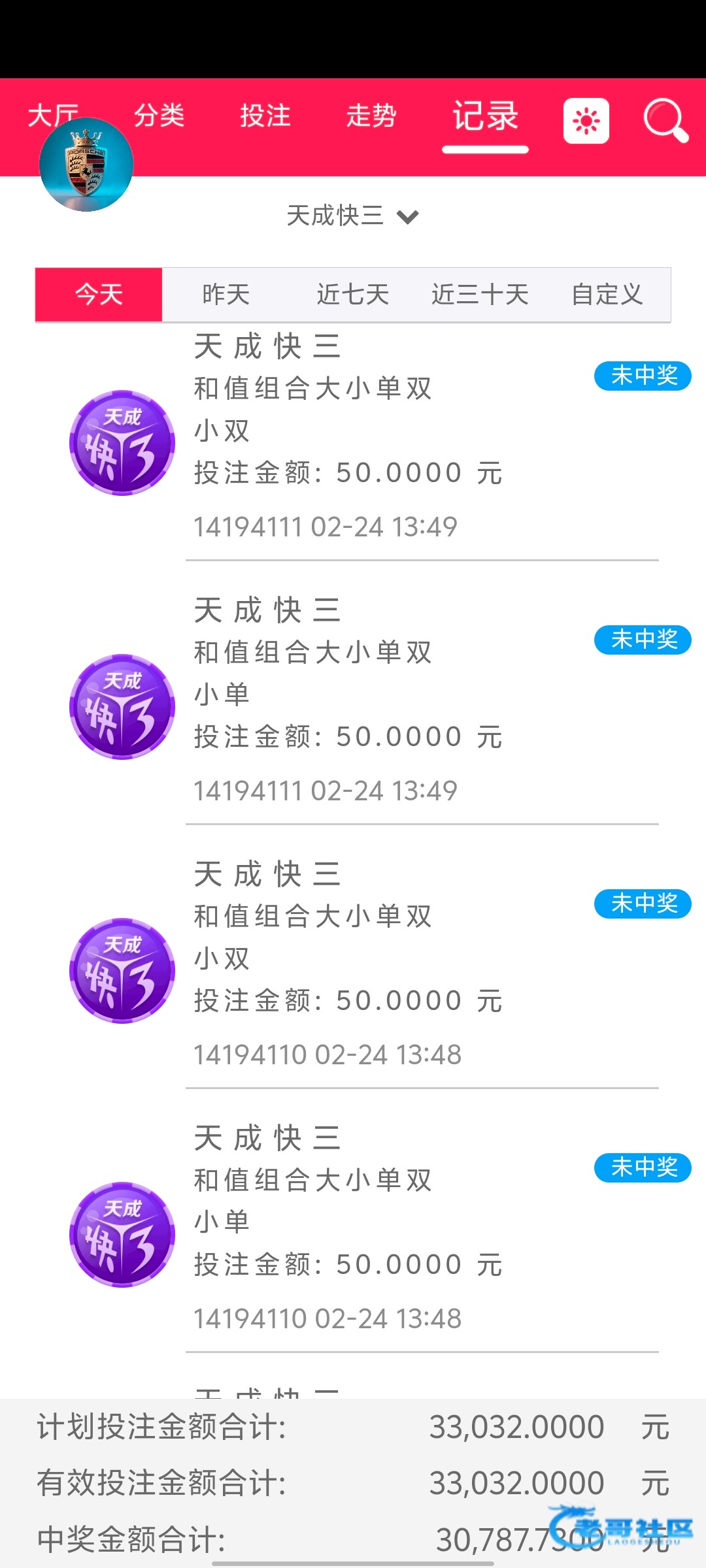Filter records by 近七天
706x1568 pixels.
coord(353,295)
